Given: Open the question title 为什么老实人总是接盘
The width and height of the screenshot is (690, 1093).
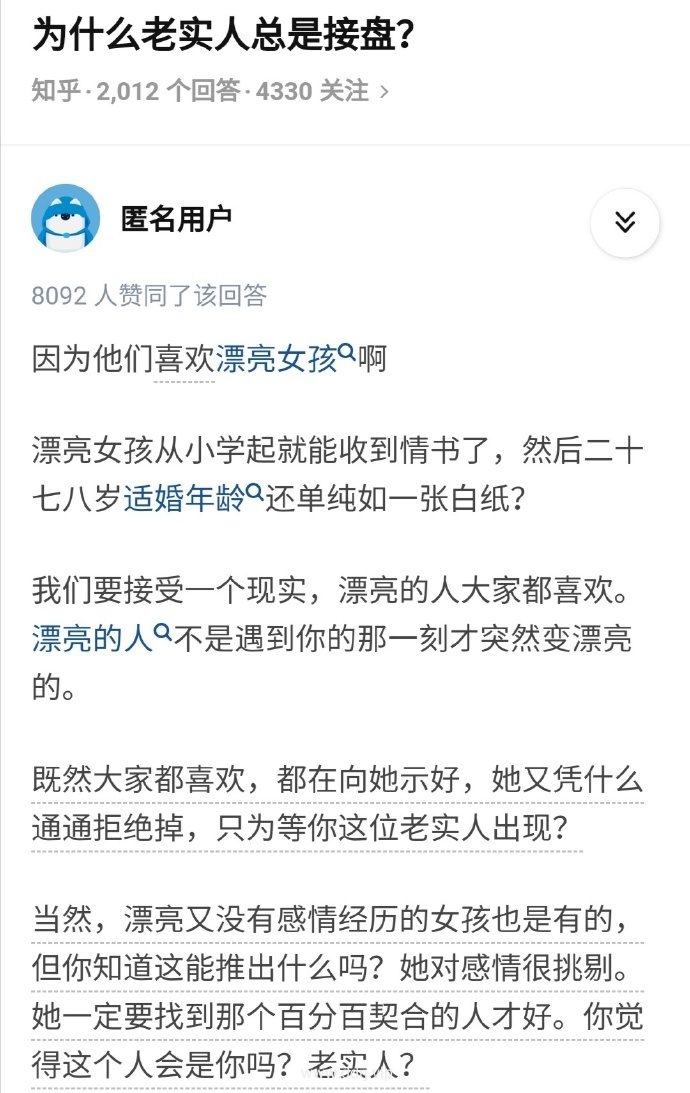Looking at the screenshot, I should point(225,36).
